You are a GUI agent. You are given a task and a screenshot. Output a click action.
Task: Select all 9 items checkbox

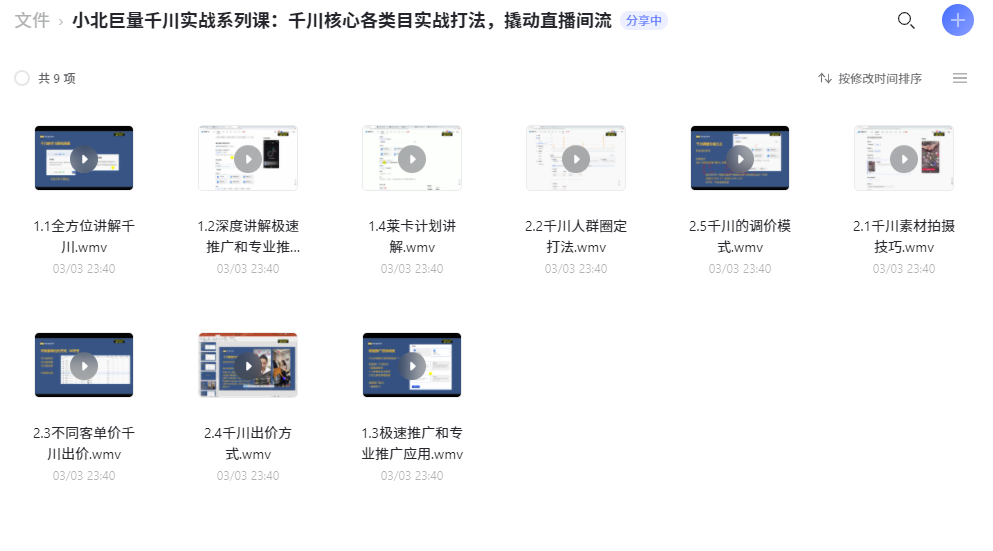(x=22, y=78)
